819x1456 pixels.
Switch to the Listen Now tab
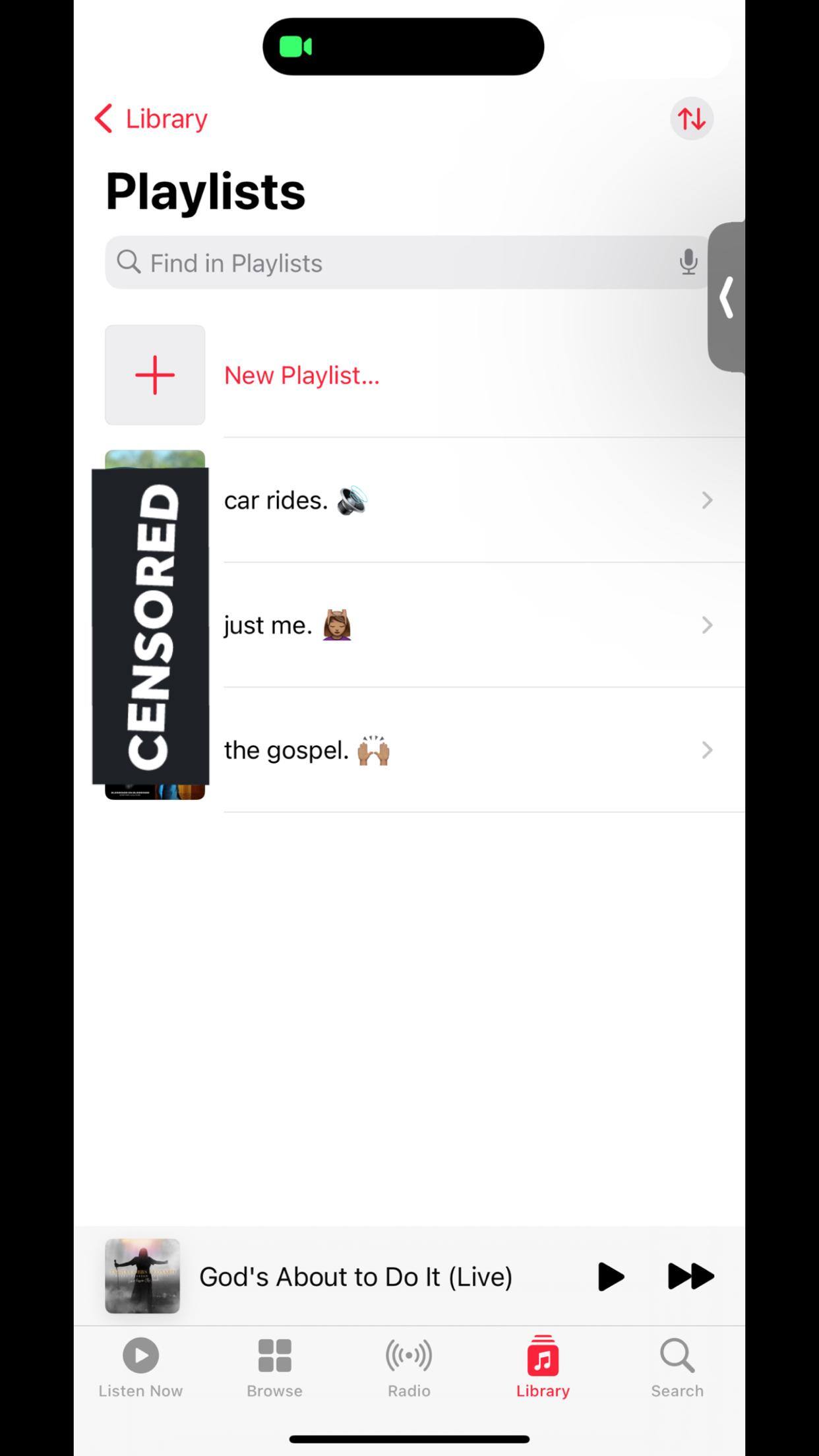(140, 1367)
